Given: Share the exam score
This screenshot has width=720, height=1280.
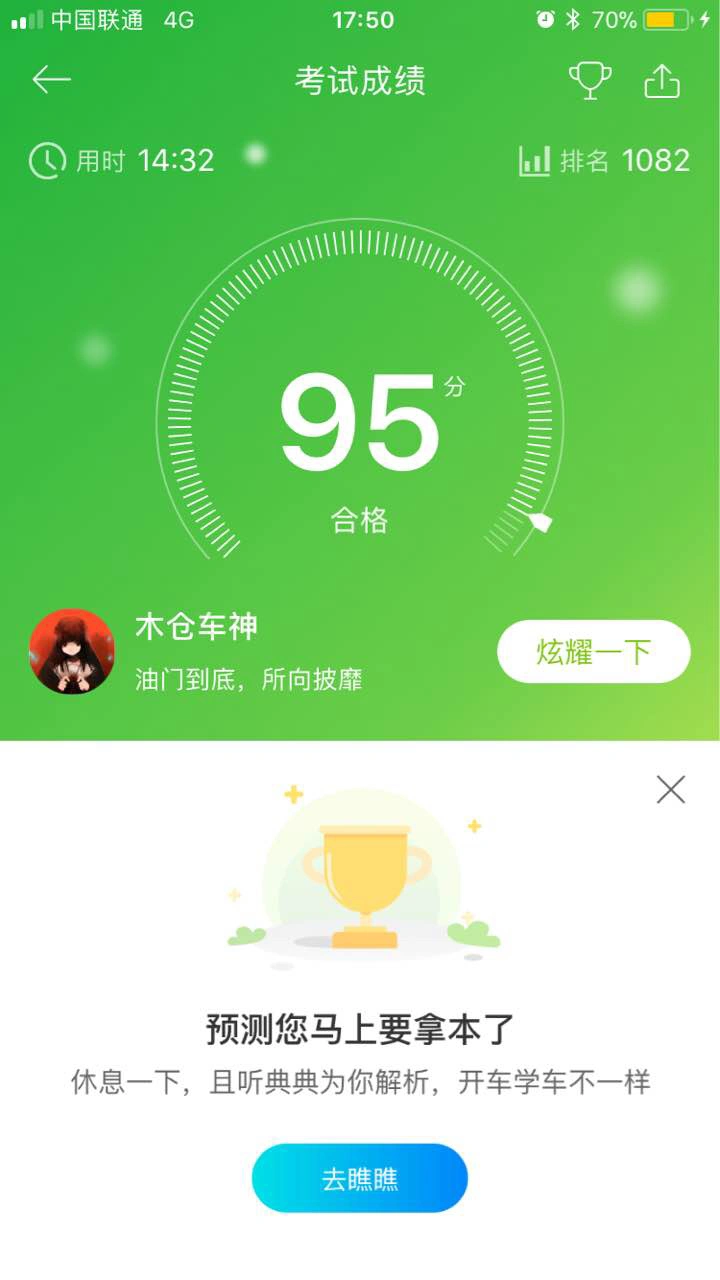Looking at the screenshot, I should click(x=662, y=81).
